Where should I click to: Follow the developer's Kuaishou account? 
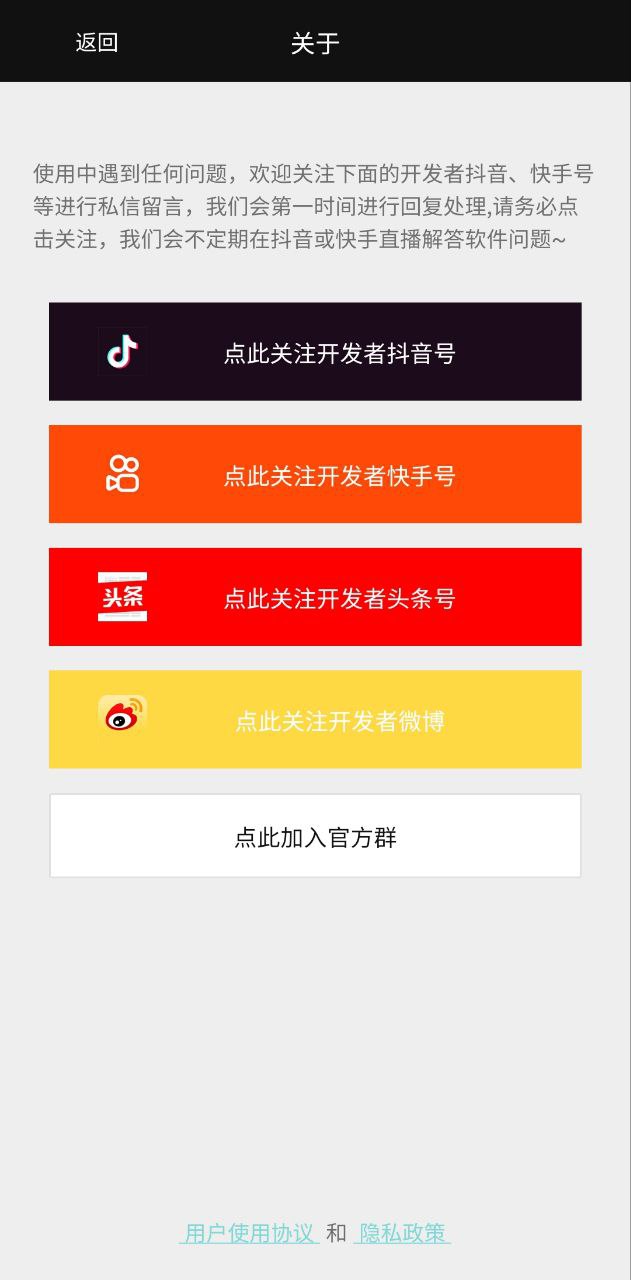pos(315,474)
